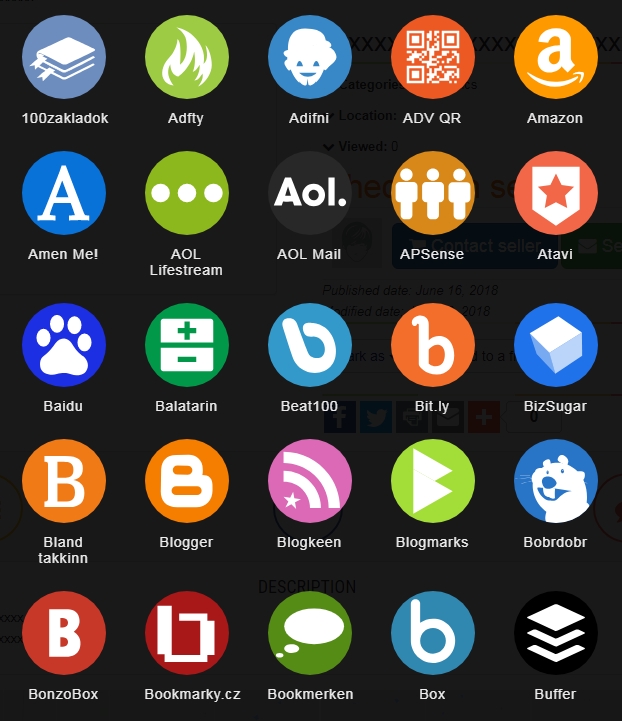The width and height of the screenshot is (622, 721).
Task: Send via AOL Mail
Action: [310, 193]
